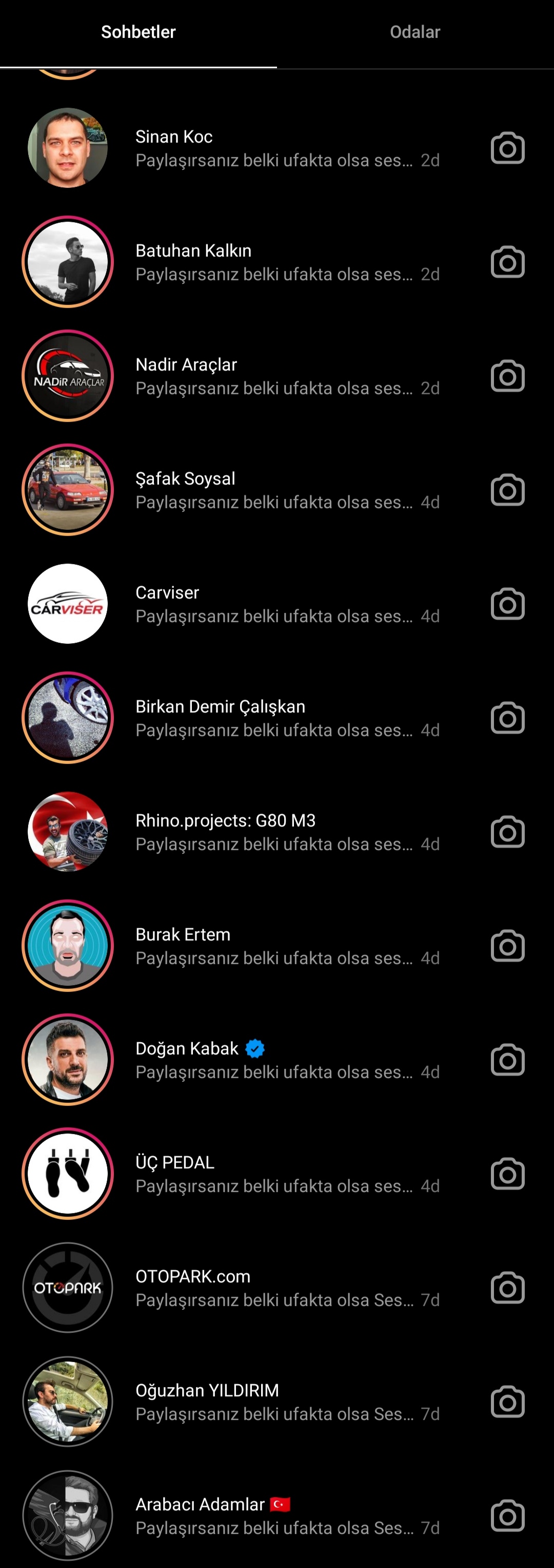Viewport: 554px width, 1568px height.
Task: Open camera for Arabacı Adamlar chat
Action: pos(507,1516)
